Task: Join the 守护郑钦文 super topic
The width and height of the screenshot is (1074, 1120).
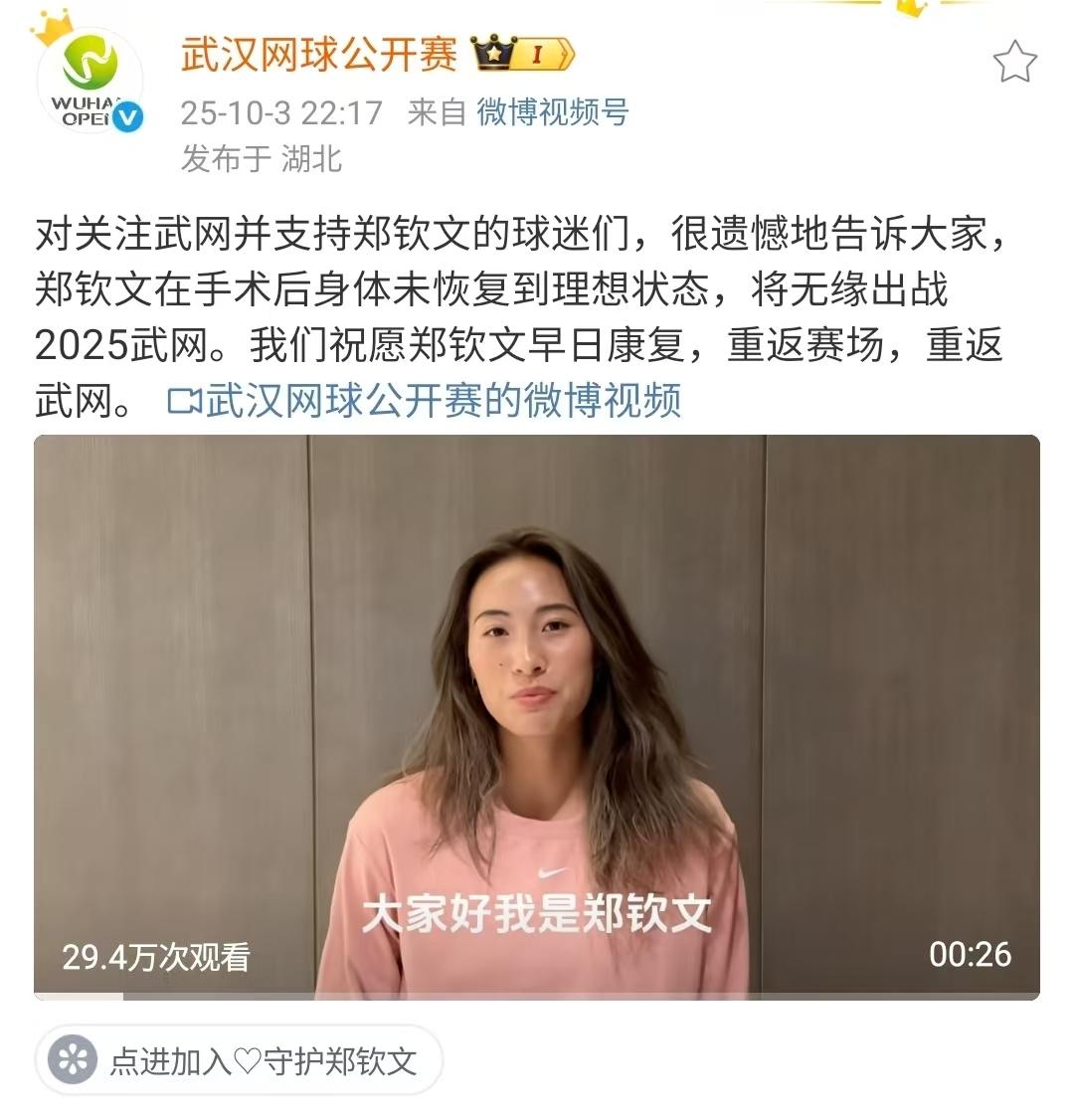Action: tap(239, 1061)
